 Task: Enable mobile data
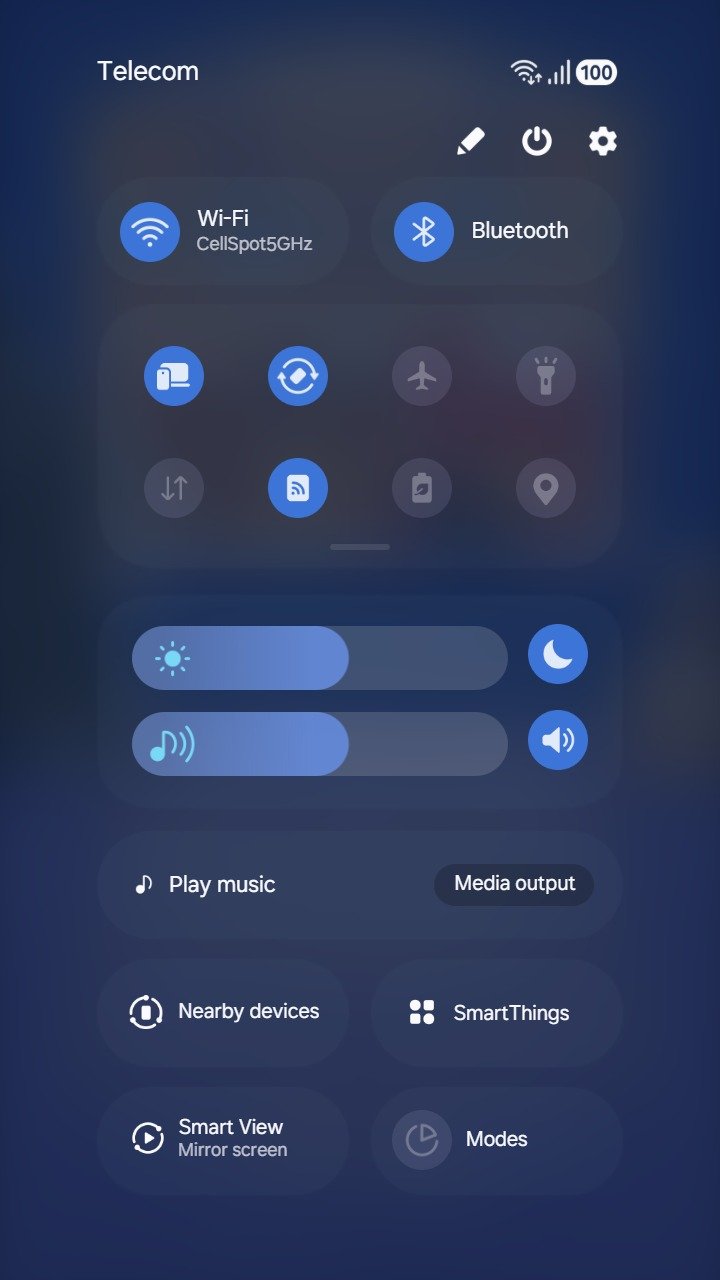pos(174,488)
